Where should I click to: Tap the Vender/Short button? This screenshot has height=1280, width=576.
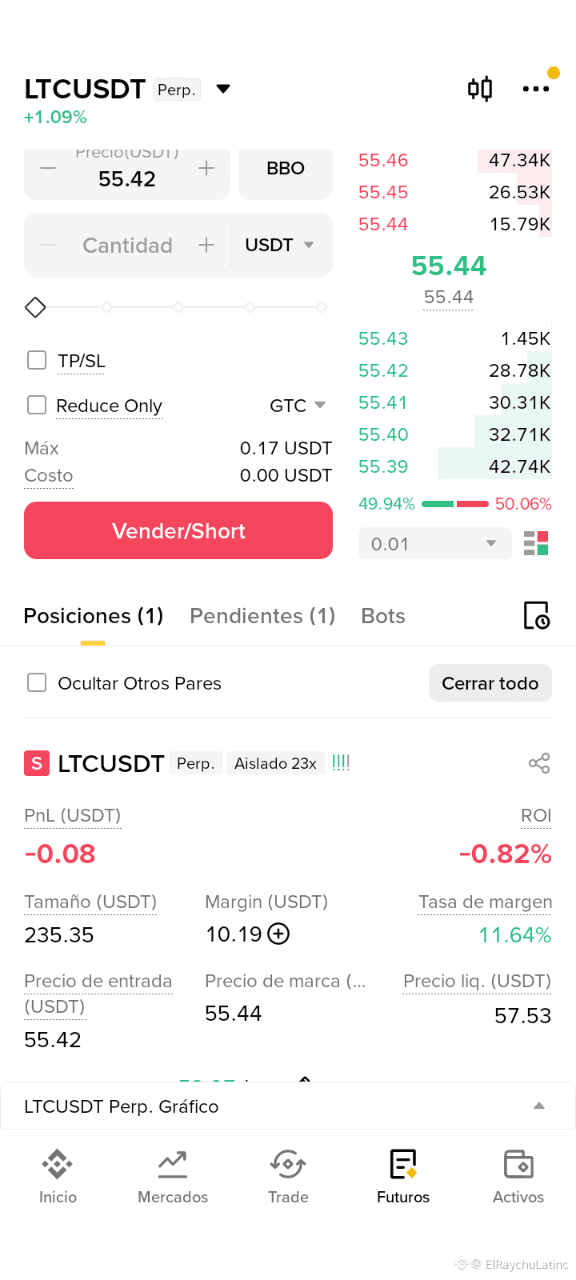pyautogui.click(x=178, y=531)
